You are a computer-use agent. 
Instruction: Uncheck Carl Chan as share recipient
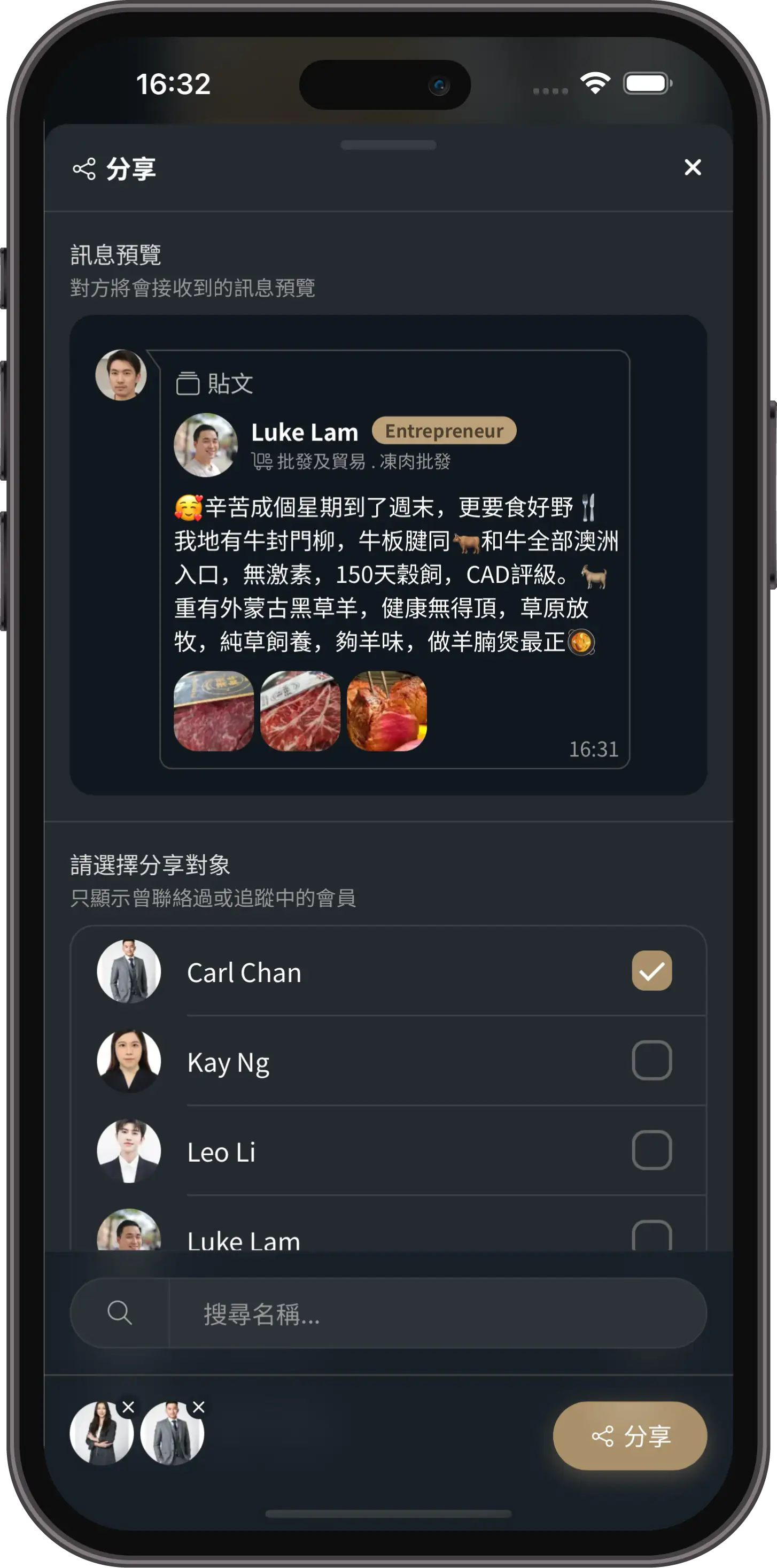coord(651,971)
